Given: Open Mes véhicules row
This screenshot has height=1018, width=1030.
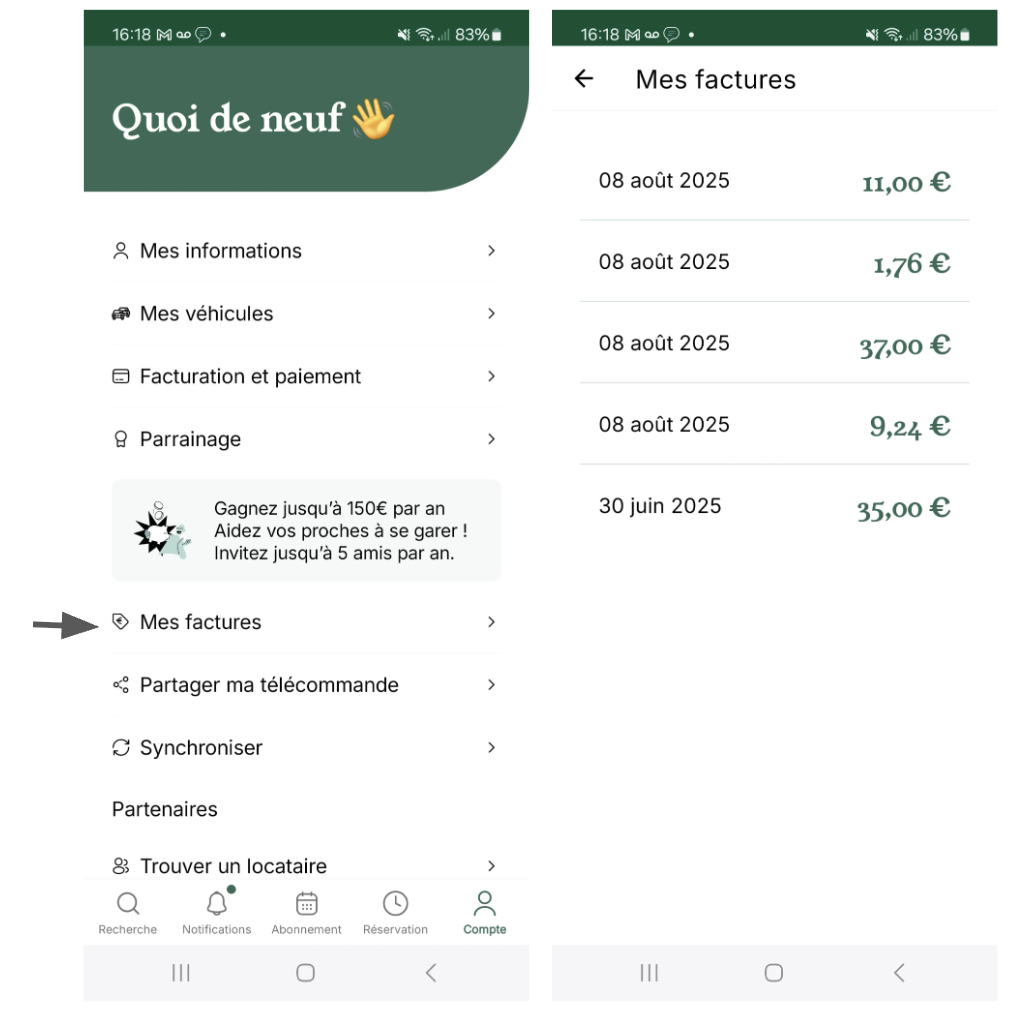Looking at the screenshot, I should pyautogui.click(x=305, y=314).
